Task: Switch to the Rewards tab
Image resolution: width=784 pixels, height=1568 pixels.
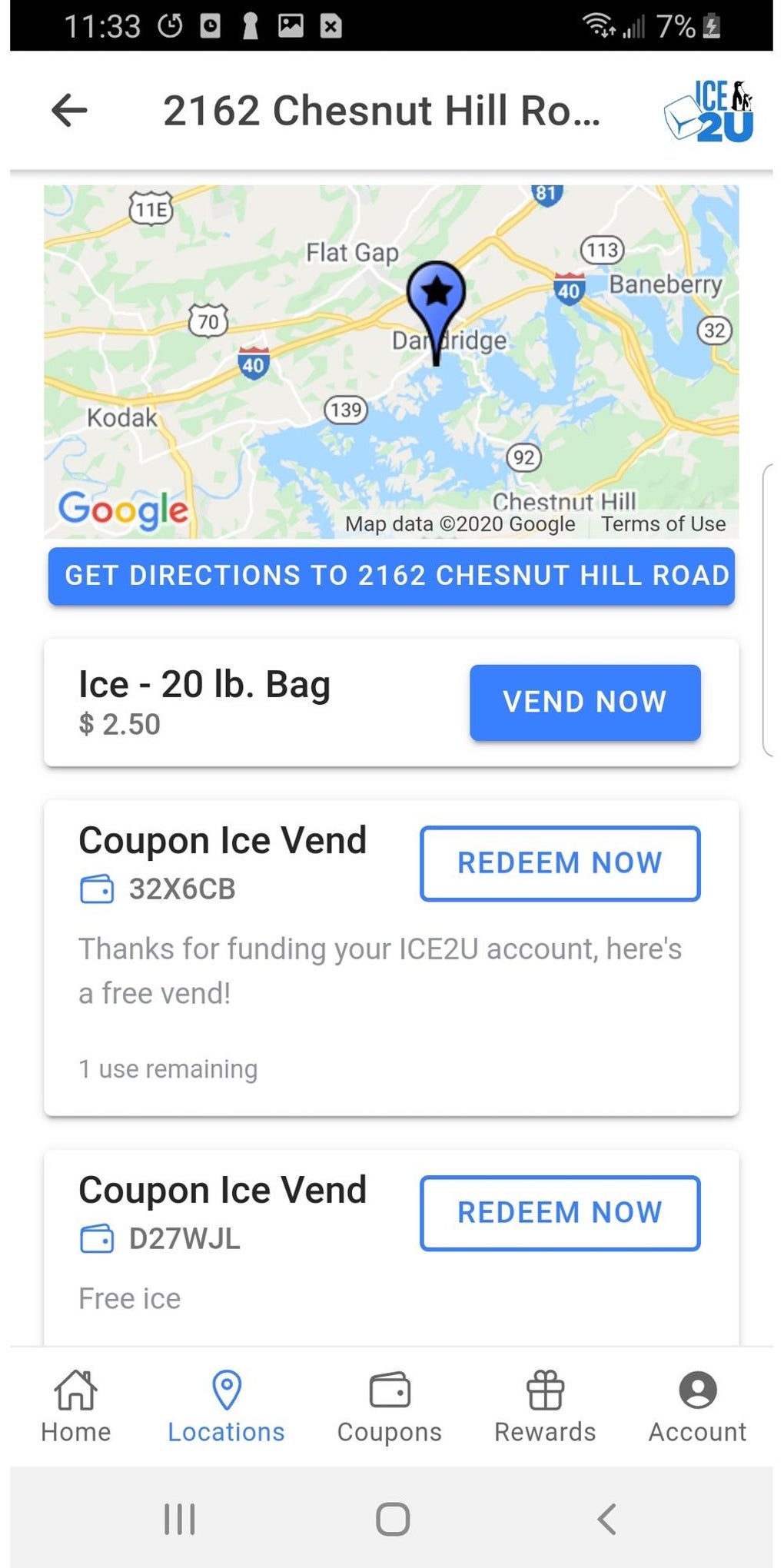Action: click(545, 1407)
